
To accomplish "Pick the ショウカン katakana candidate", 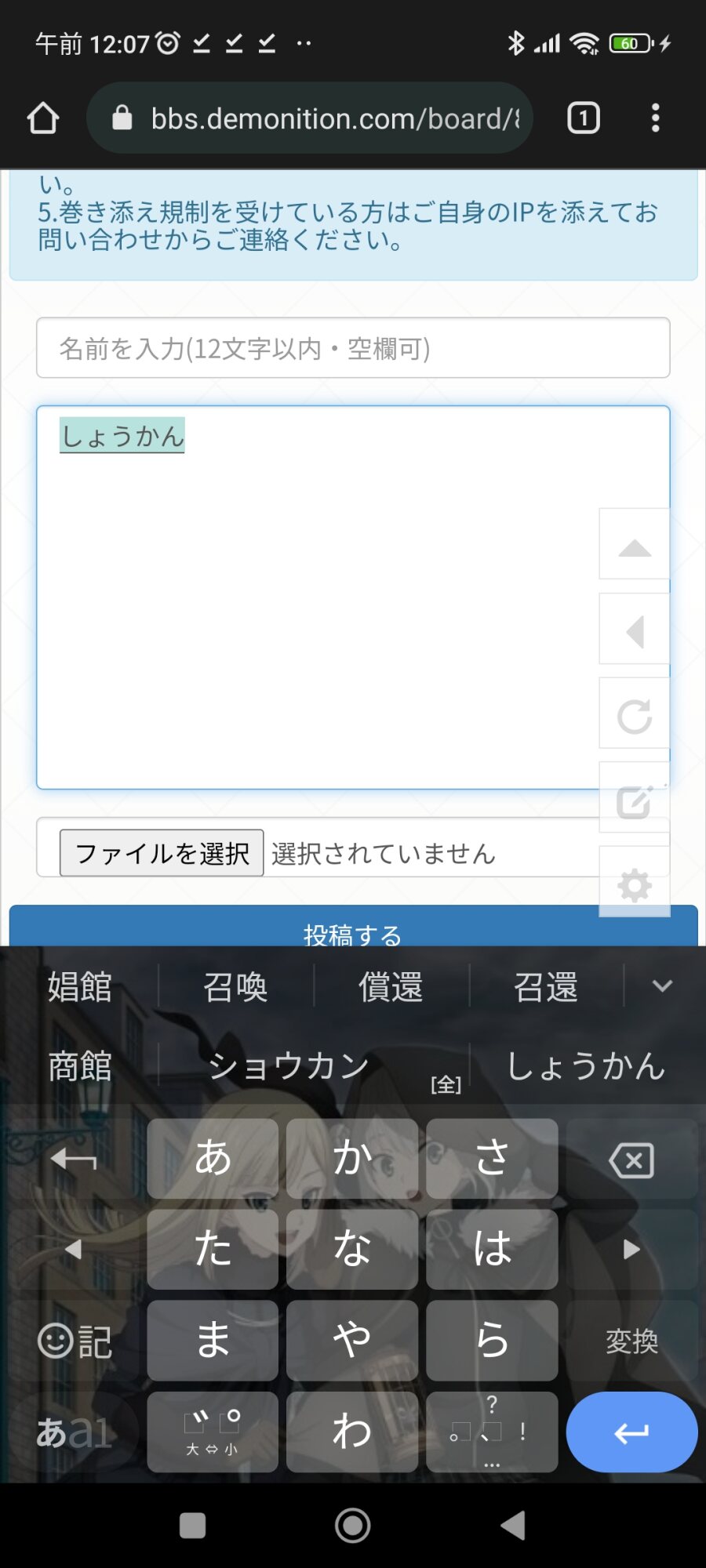I will (289, 1066).
